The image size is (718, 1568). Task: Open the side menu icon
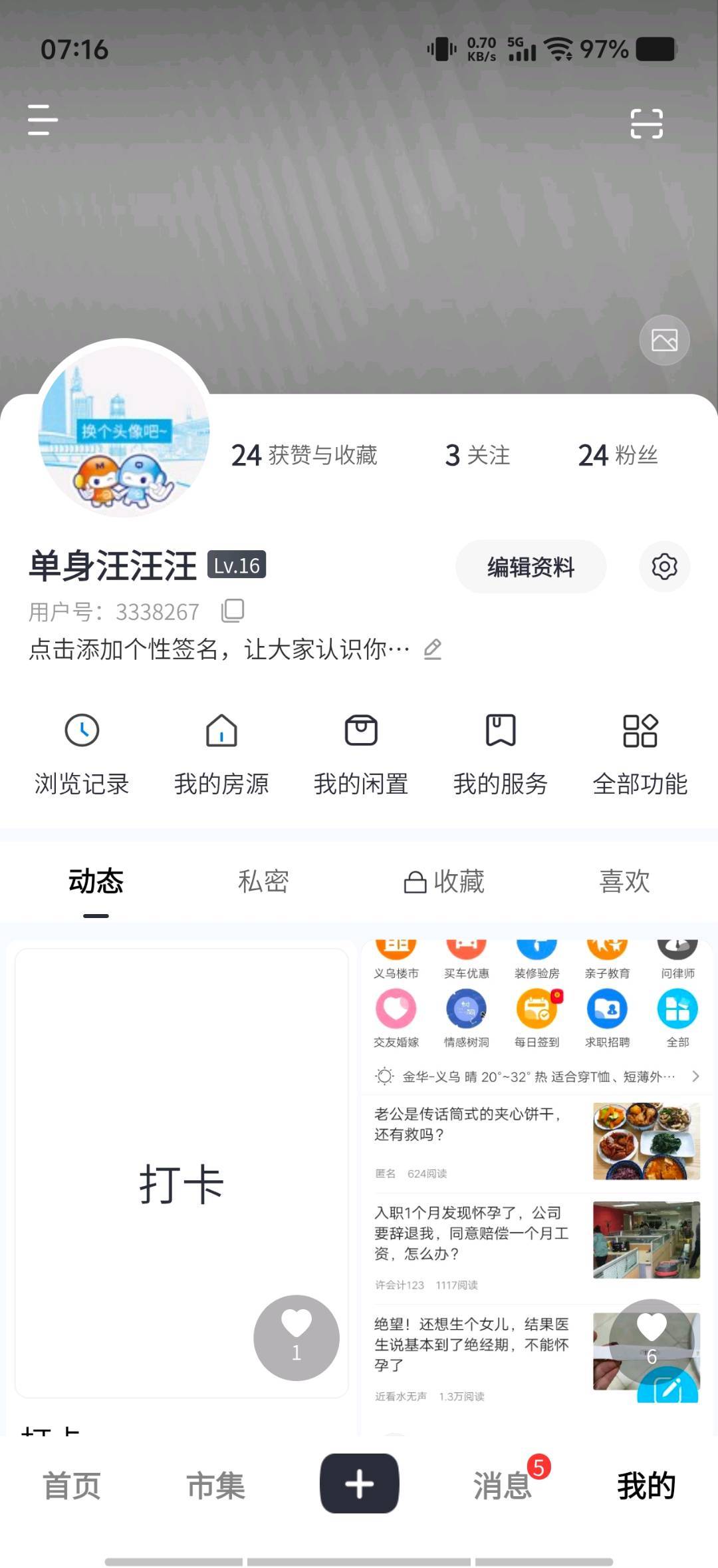tap(43, 120)
